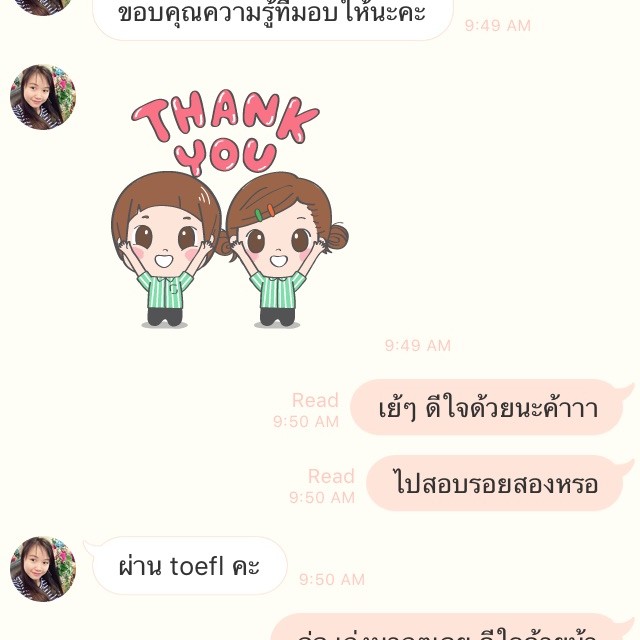Viewport: 640px width, 640px height.
Task: Open sender's avatar beside 'ผ่าน toefl คะ' message
Action: 43,568
